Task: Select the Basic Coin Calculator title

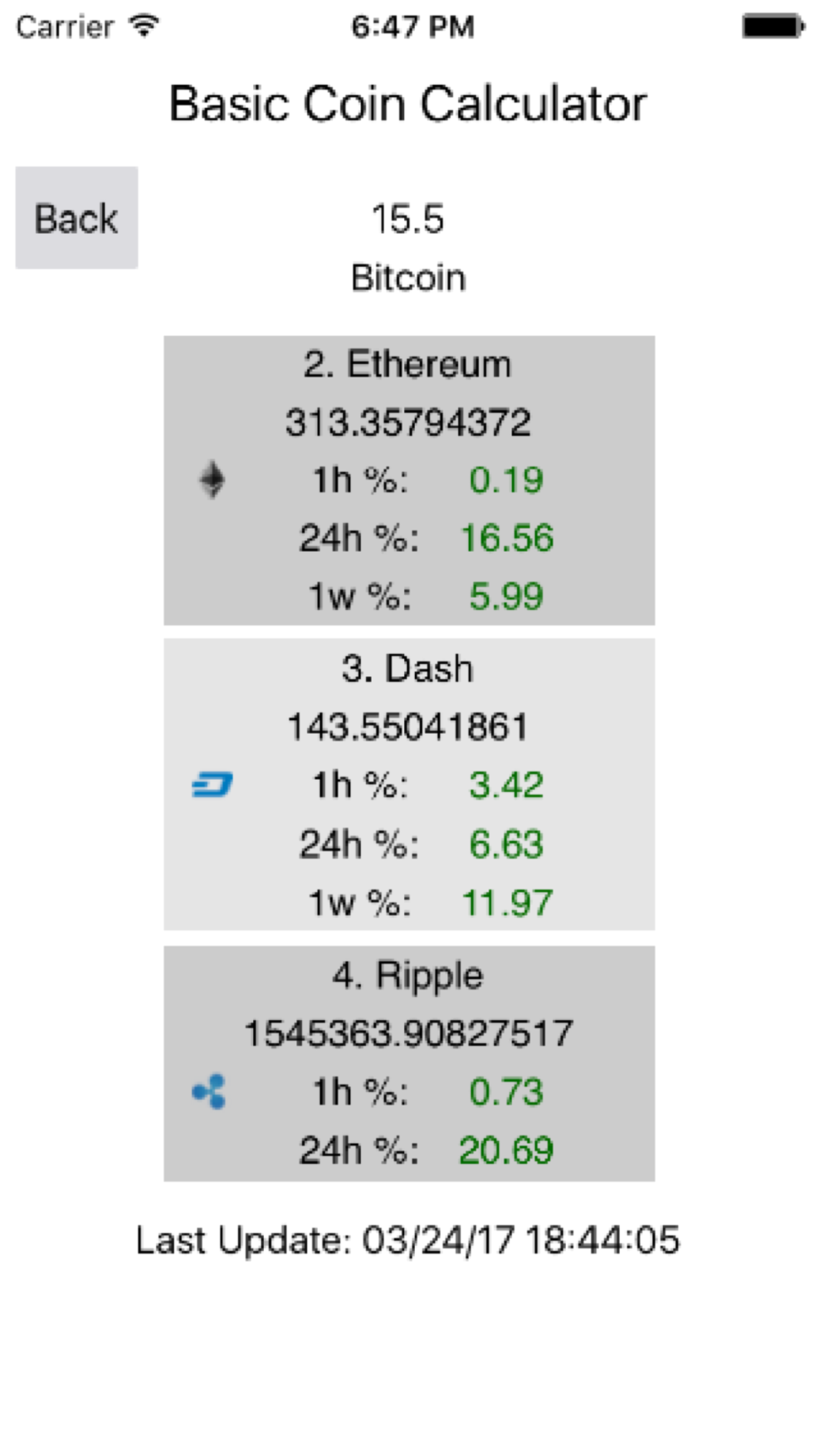Action: point(408,102)
